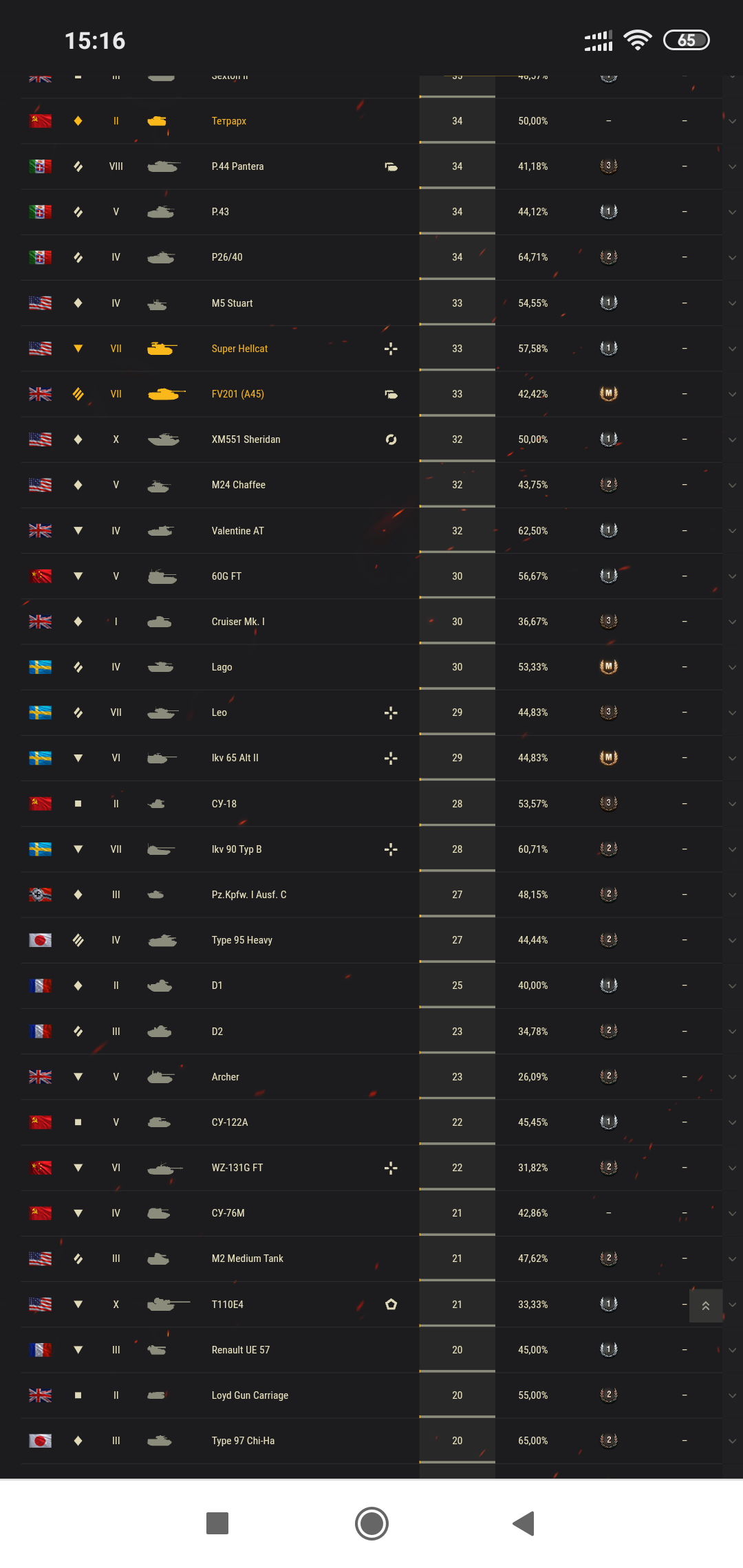Expand the XM551 Sheridan row
Screen dimensions: 743x1568
click(x=732, y=439)
